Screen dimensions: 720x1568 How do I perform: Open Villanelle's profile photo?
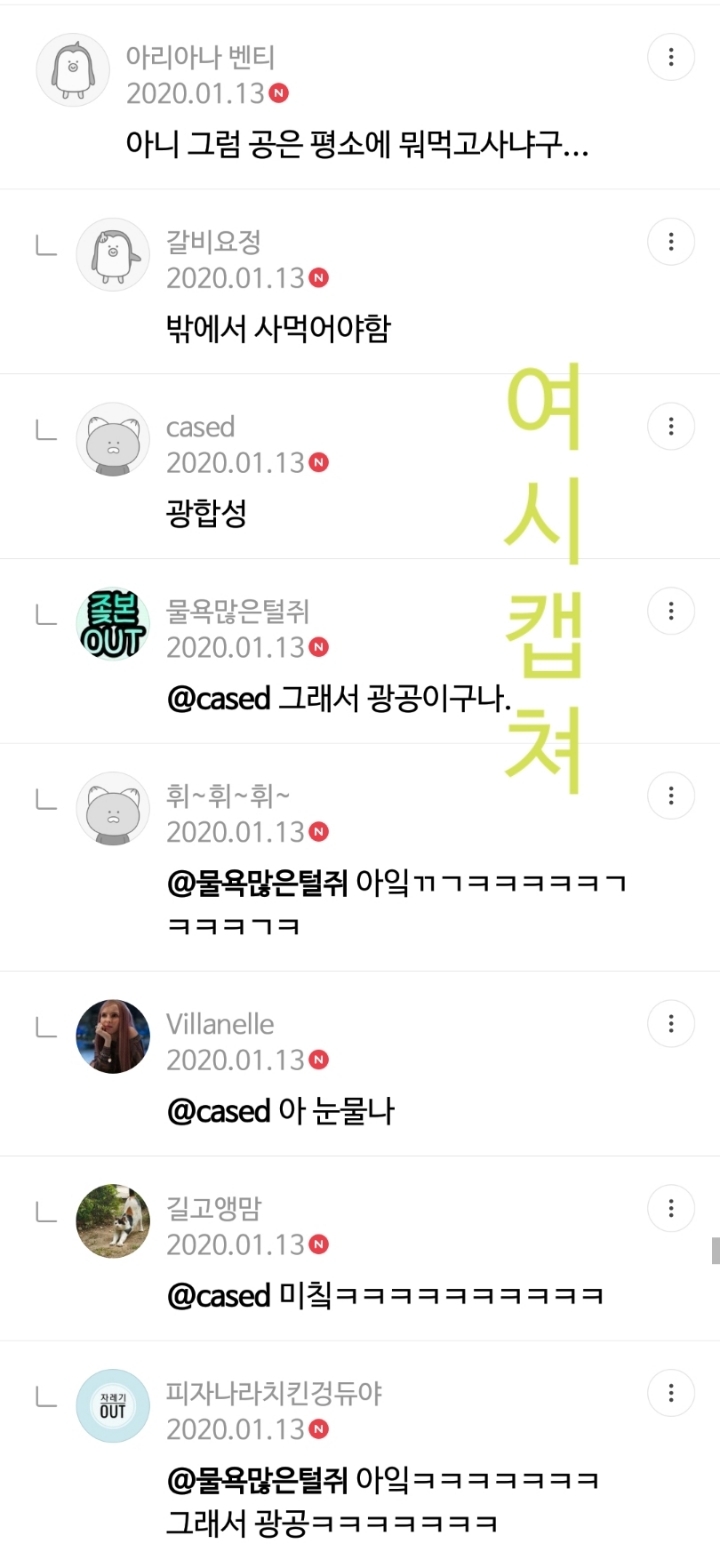click(x=113, y=1037)
